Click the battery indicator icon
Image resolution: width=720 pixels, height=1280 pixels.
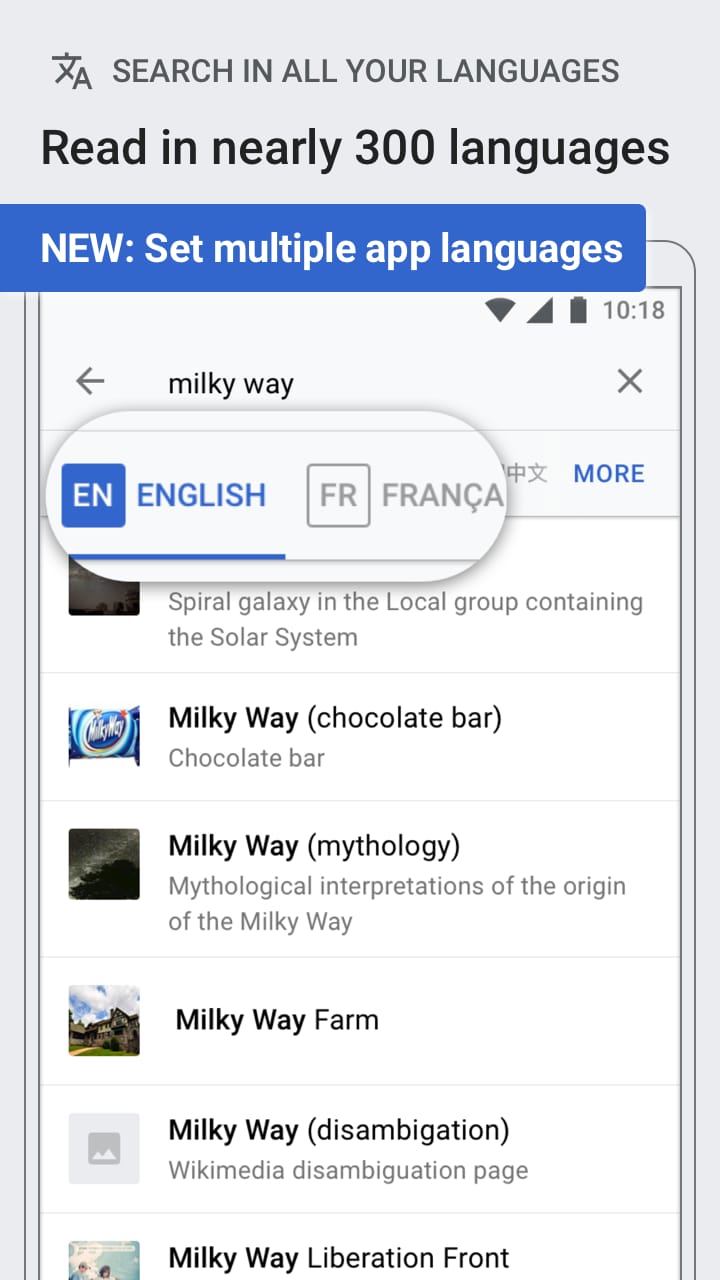(578, 310)
